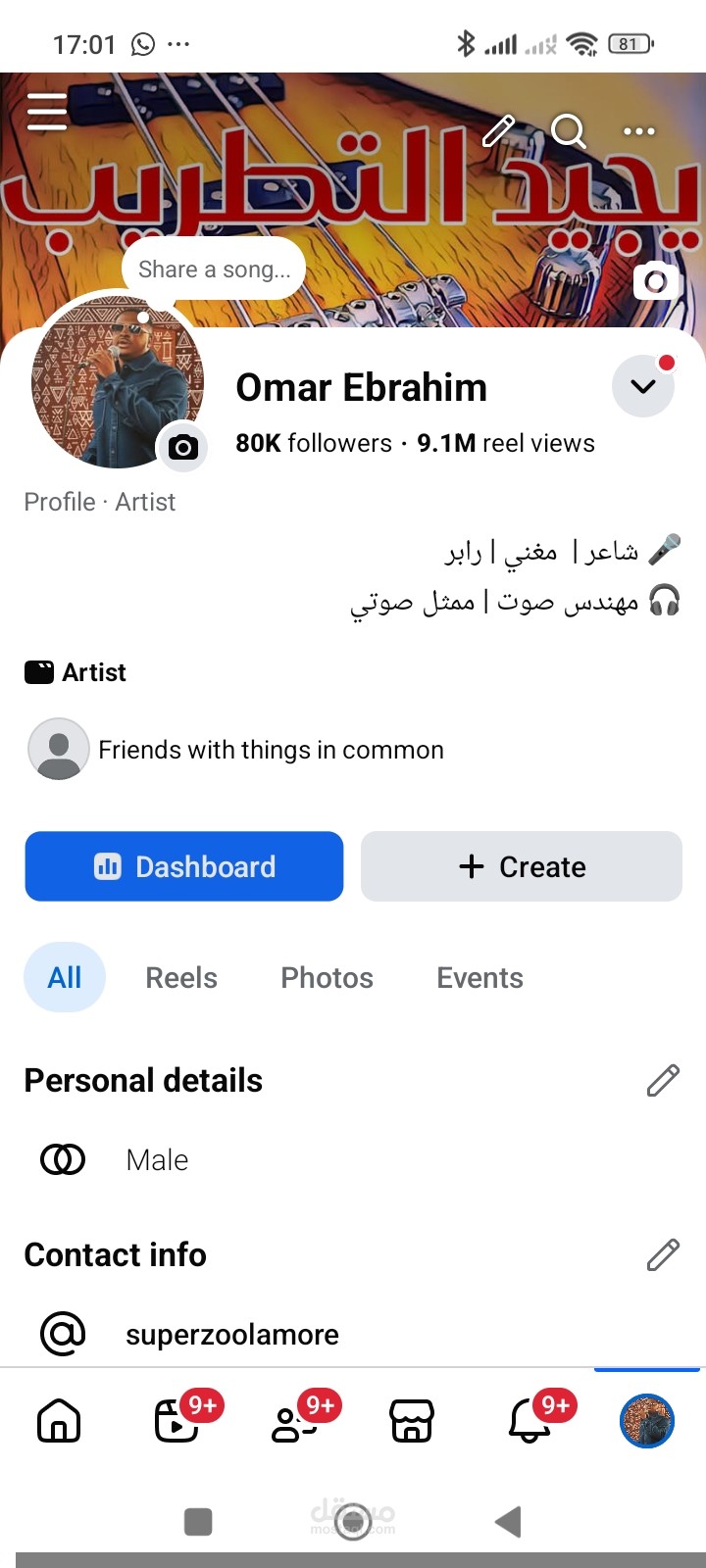Image resolution: width=706 pixels, height=1568 pixels.
Task: Tap the pencil icon on the cover
Action: (x=498, y=130)
